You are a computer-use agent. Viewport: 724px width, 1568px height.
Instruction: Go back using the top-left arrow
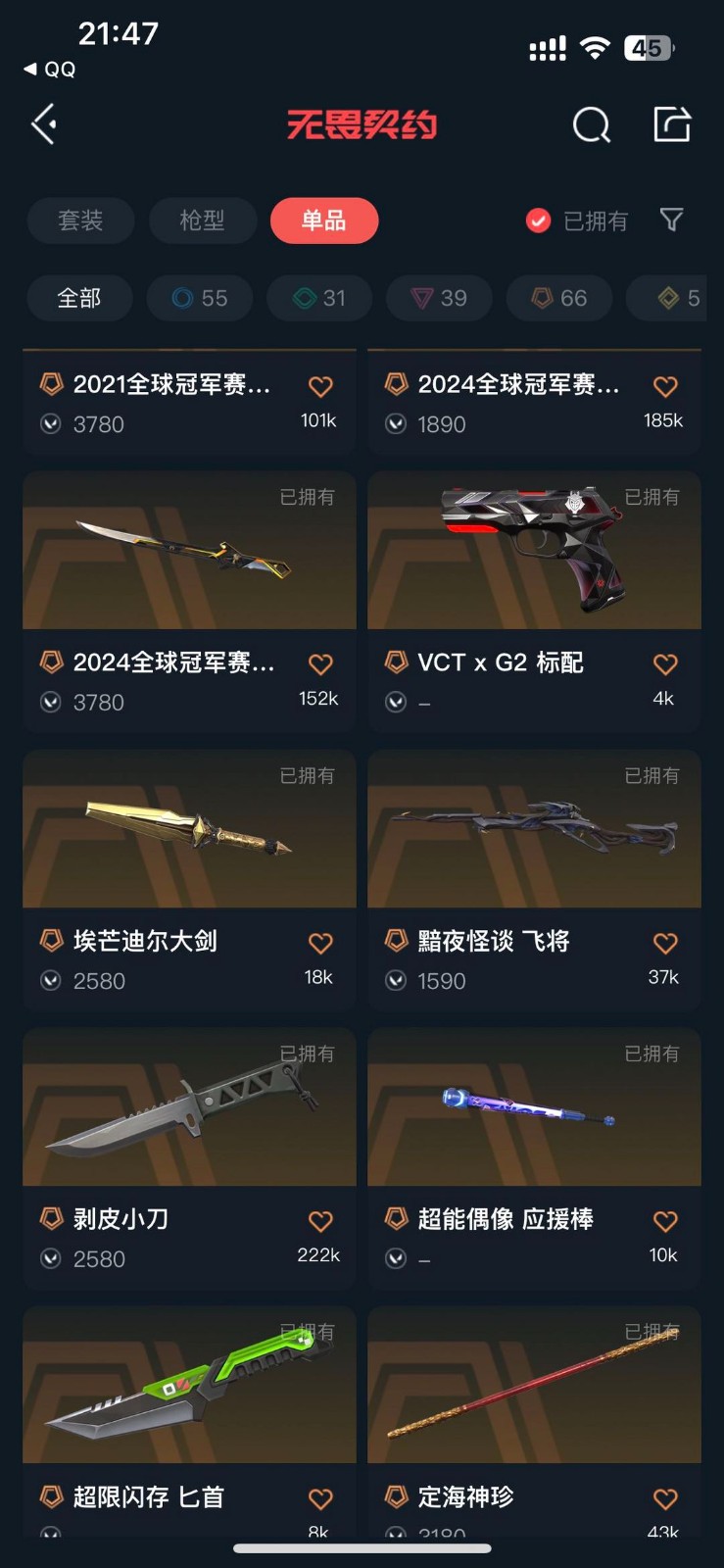44,124
